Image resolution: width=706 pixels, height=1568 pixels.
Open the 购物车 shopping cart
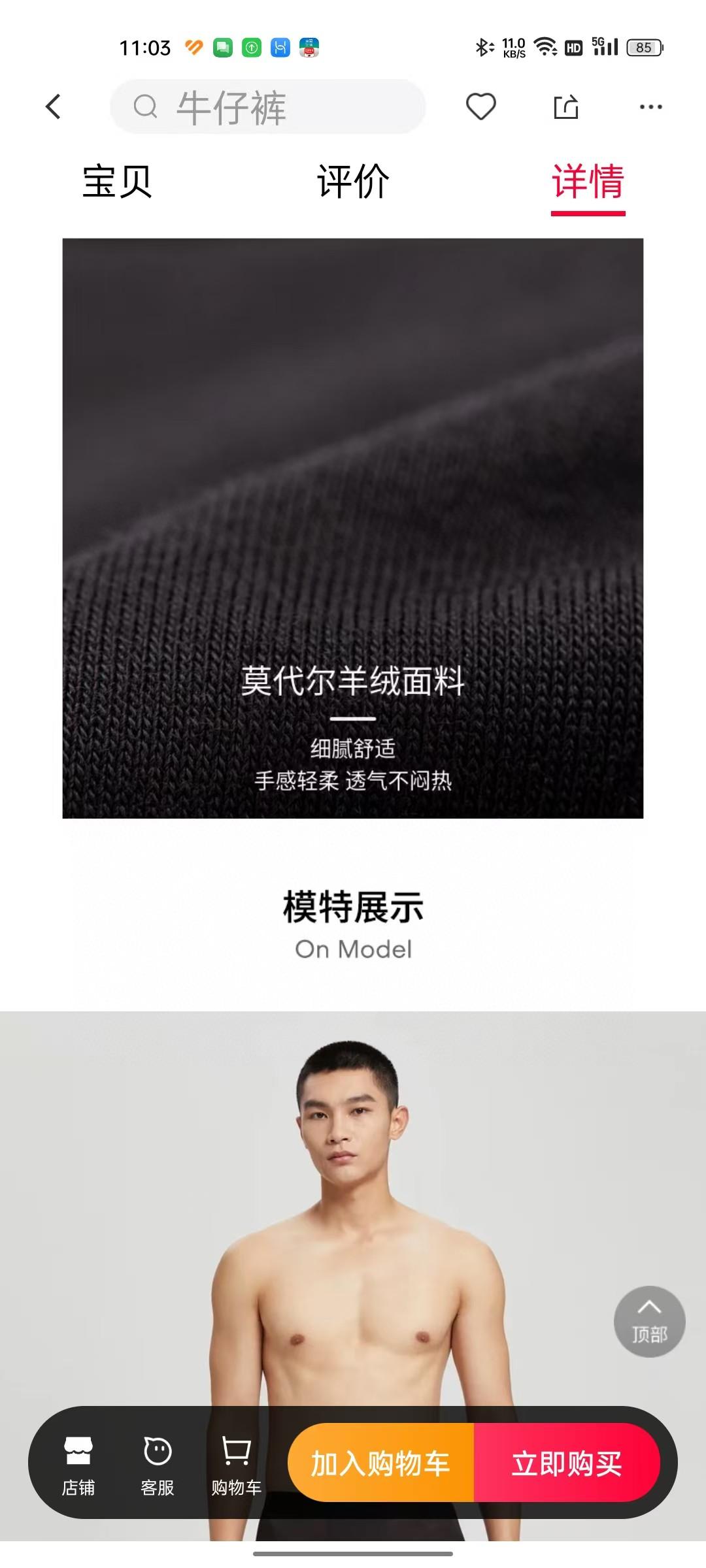coord(236,1465)
